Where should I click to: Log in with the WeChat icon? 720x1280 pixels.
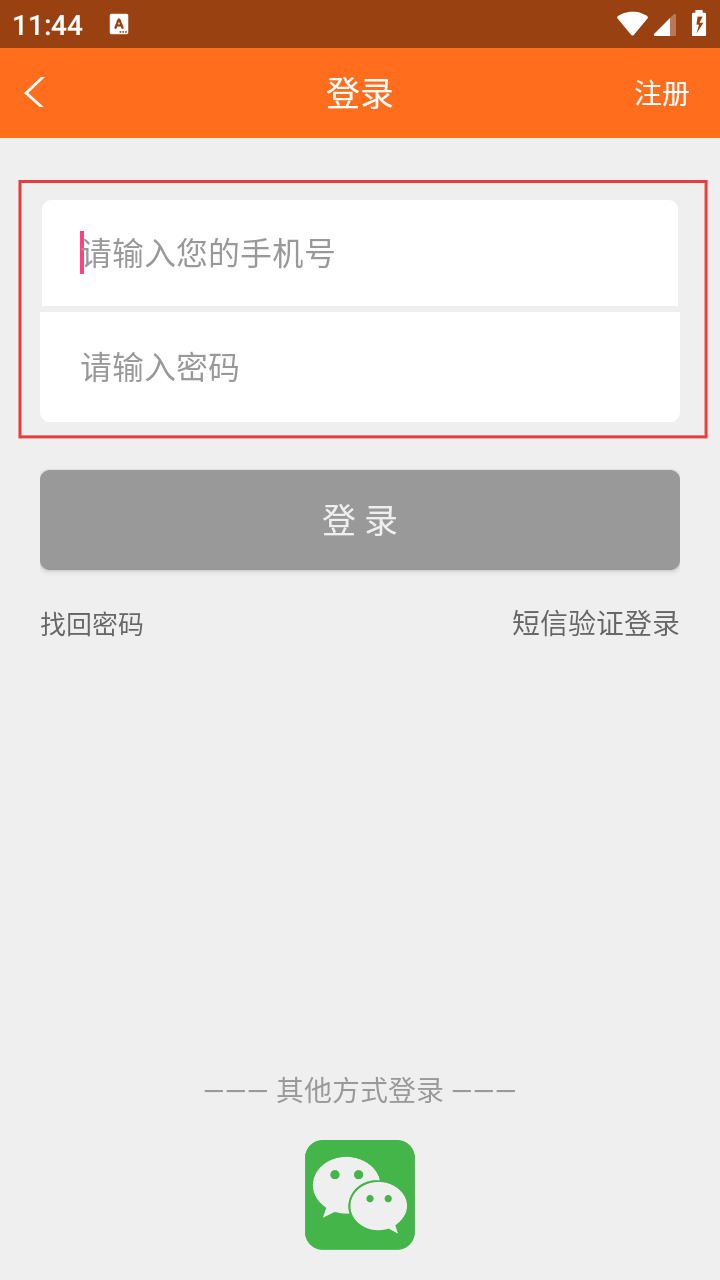(x=360, y=1194)
